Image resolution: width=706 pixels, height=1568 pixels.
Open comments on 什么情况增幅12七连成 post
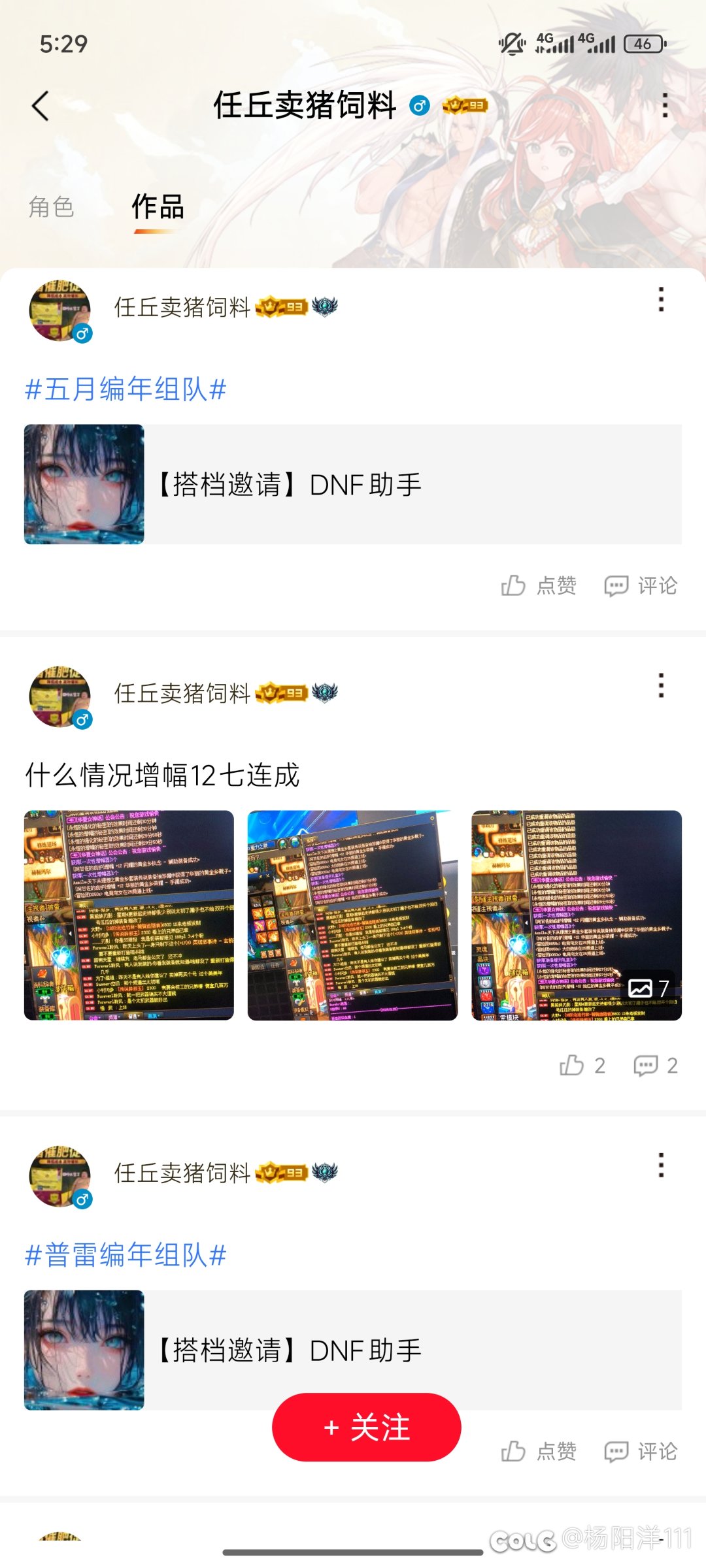[x=655, y=1066]
